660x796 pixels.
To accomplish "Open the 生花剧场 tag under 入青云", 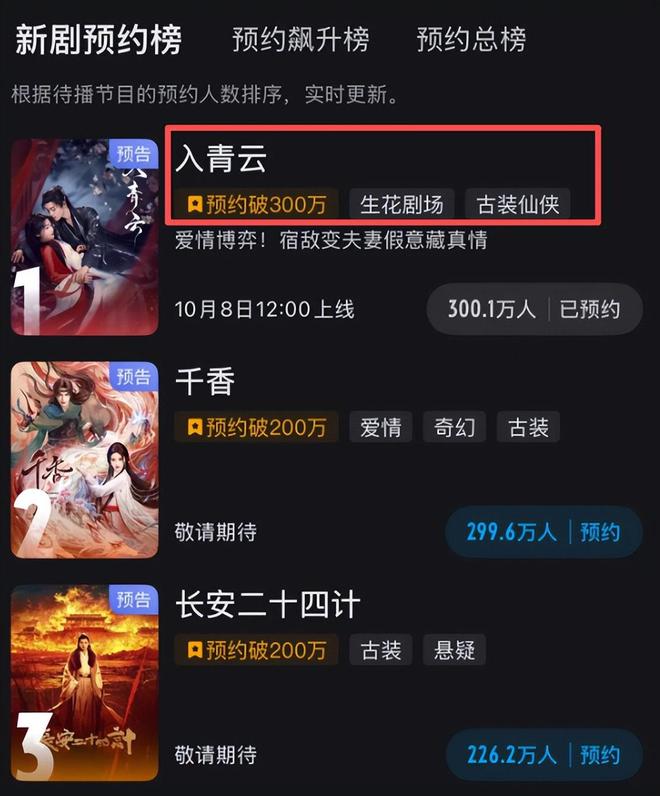I will pos(401,204).
